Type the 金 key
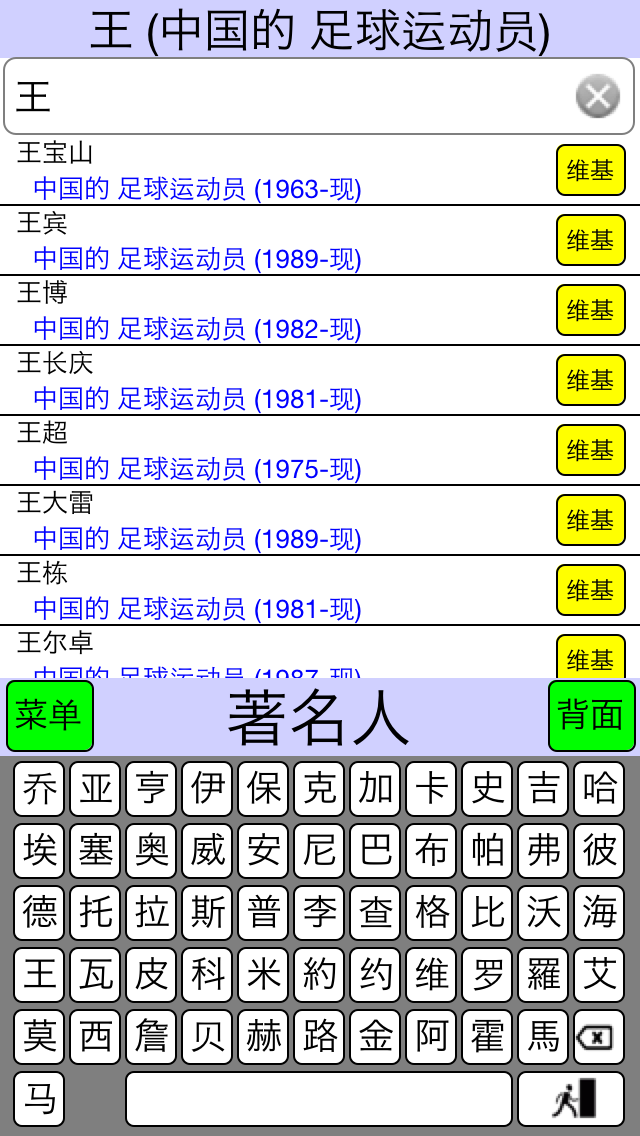The height and width of the screenshot is (1136, 640). coord(375,1037)
